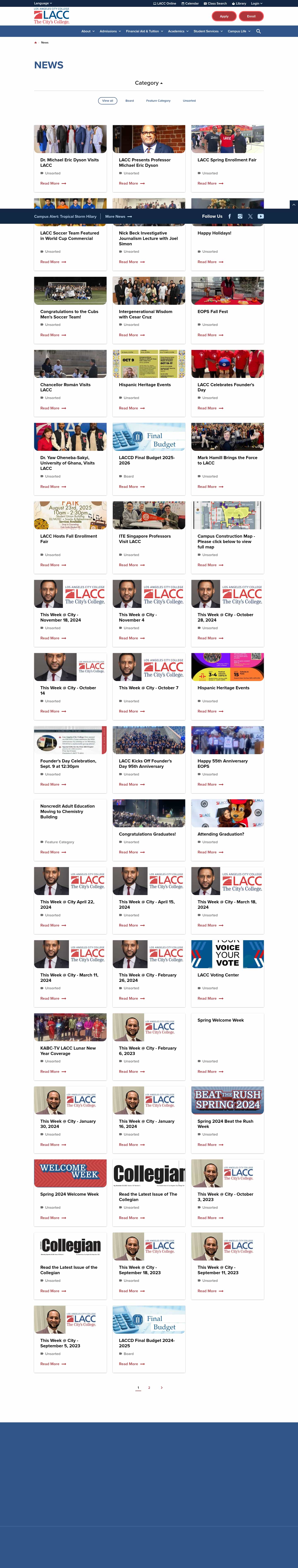Select the View all filter
Image resolution: width=298 pixels, height=1568 pixels.
[108, 100]
